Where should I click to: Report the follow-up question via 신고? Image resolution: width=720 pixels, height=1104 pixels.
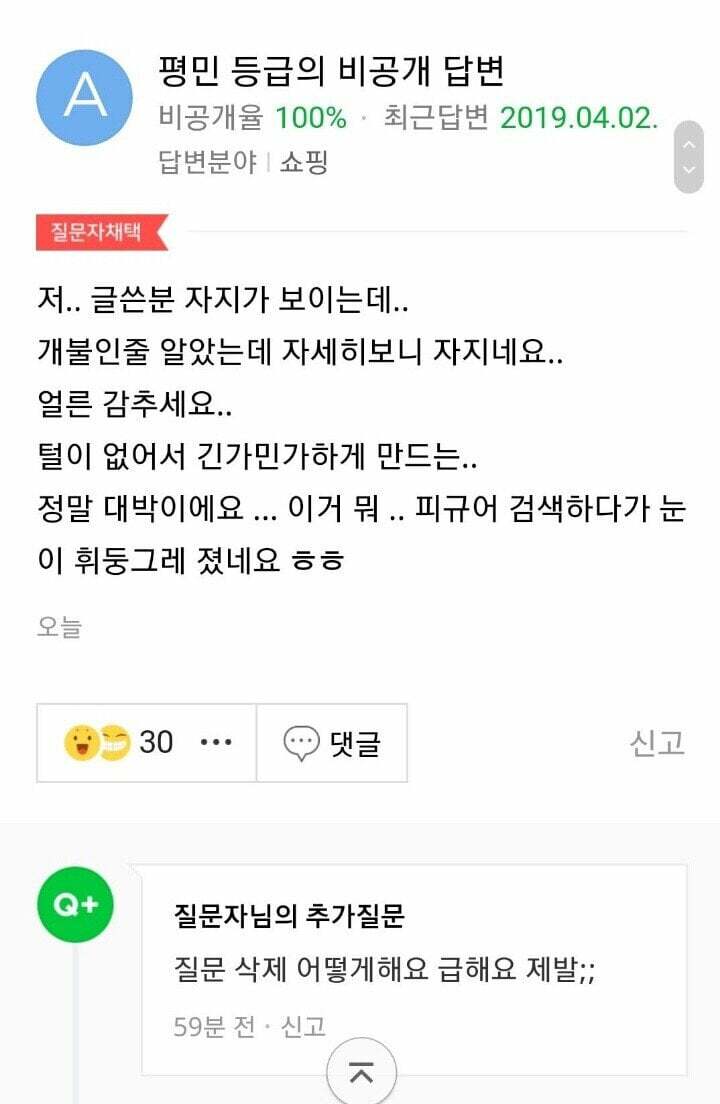(x=303, y=1026)
